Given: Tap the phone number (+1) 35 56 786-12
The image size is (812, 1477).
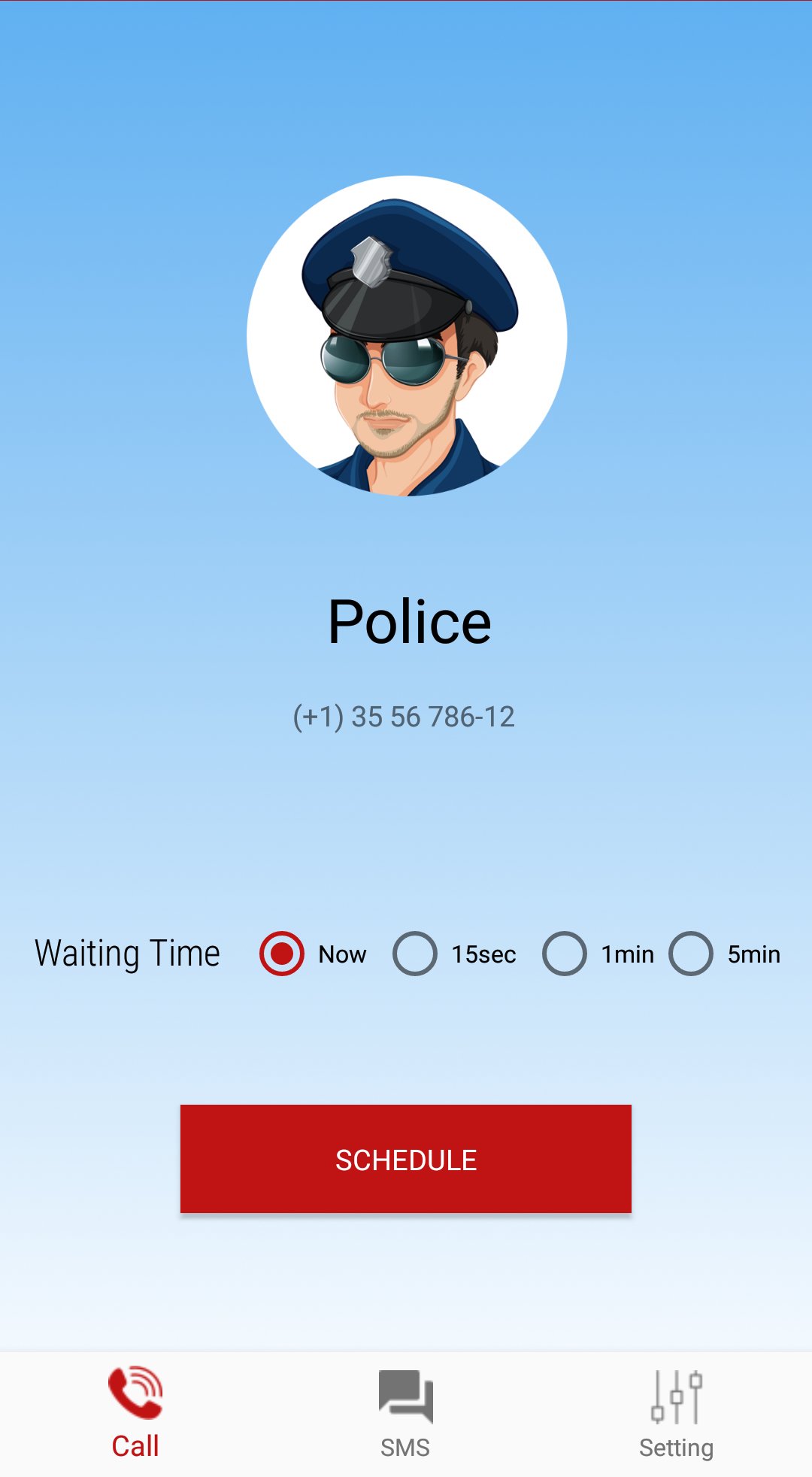Looking at the screenshot, I should [x=404, y=717].
